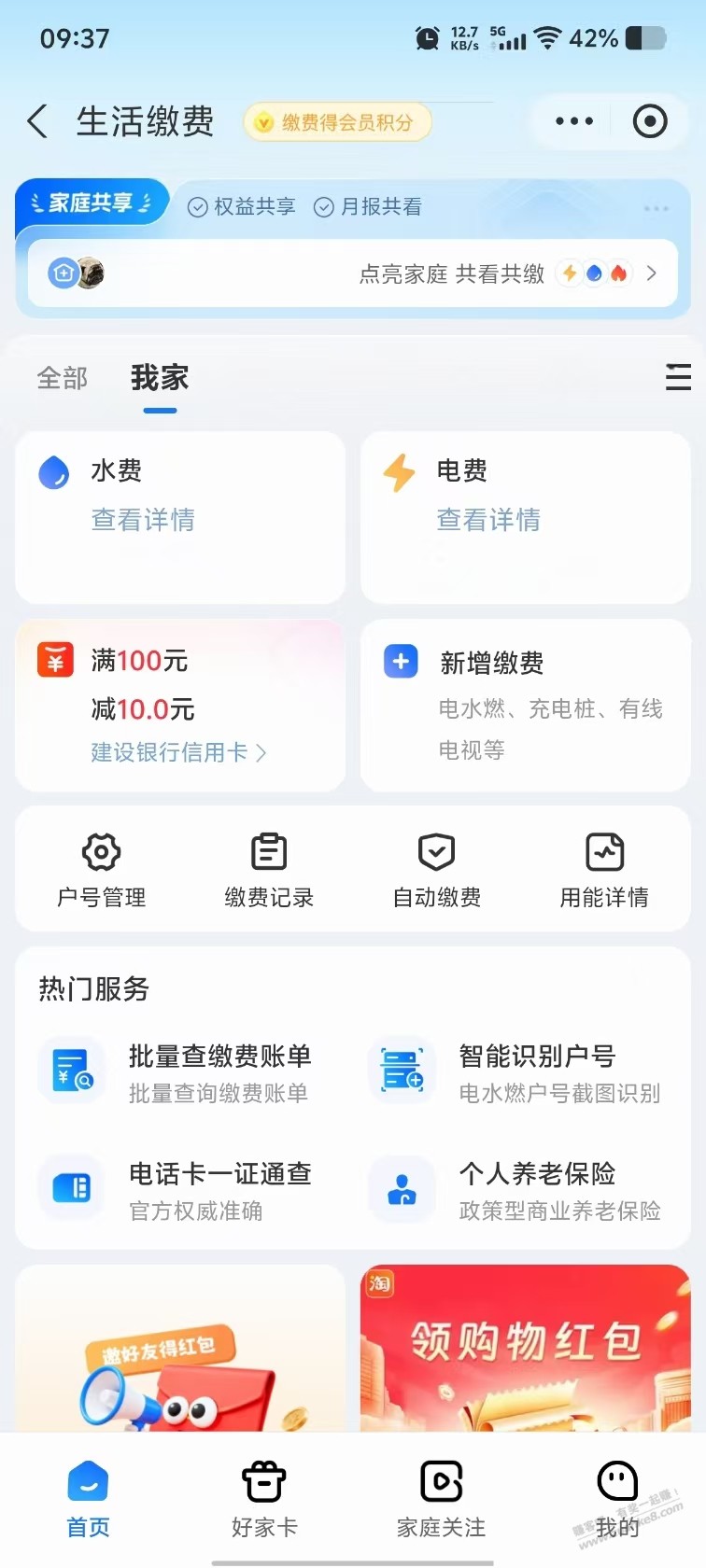Open 户号管理 account management
Screen dimensions: 706x1568
(101, 870)
